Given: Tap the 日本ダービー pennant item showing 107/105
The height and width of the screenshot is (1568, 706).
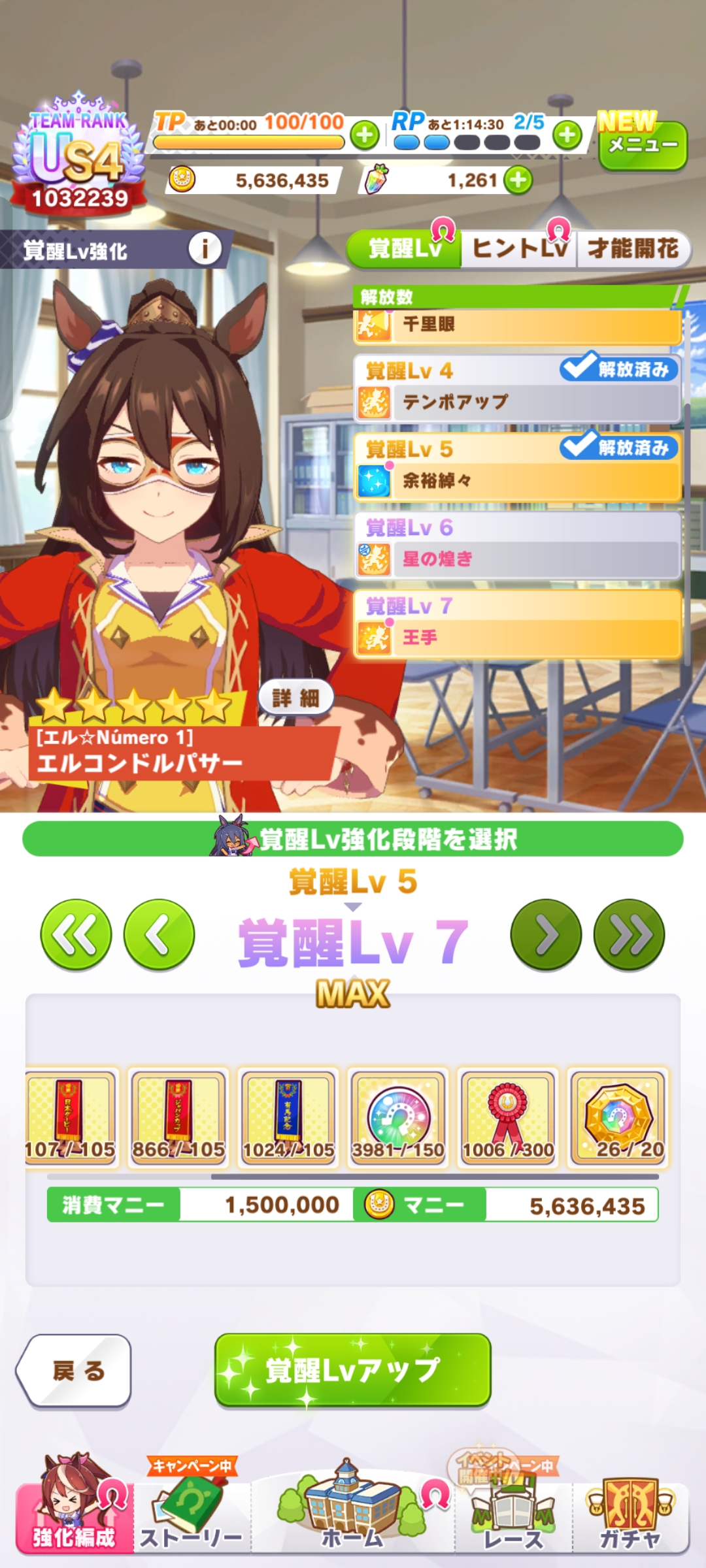Looking at the screenshot, I should (x=71, y=1117).
